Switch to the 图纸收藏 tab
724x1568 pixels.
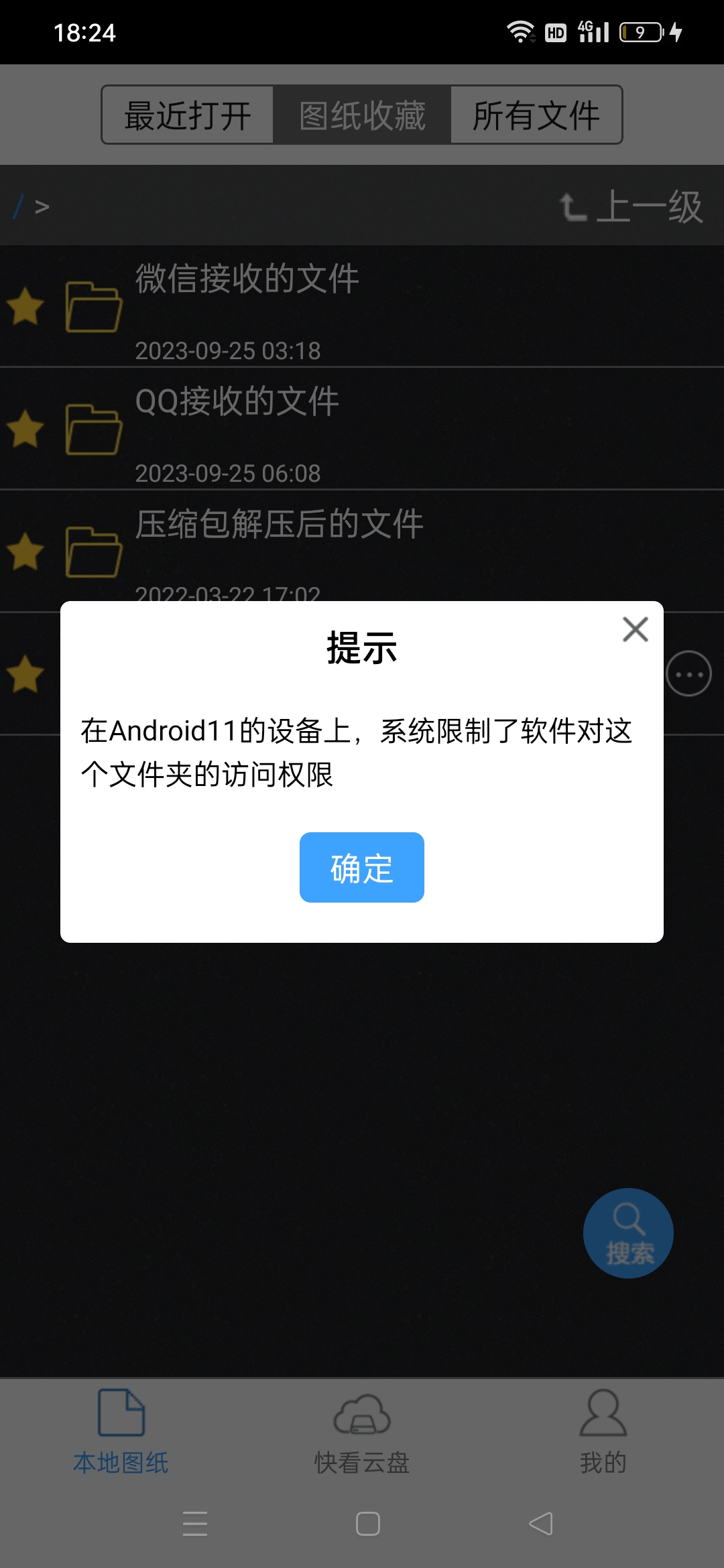362,115
